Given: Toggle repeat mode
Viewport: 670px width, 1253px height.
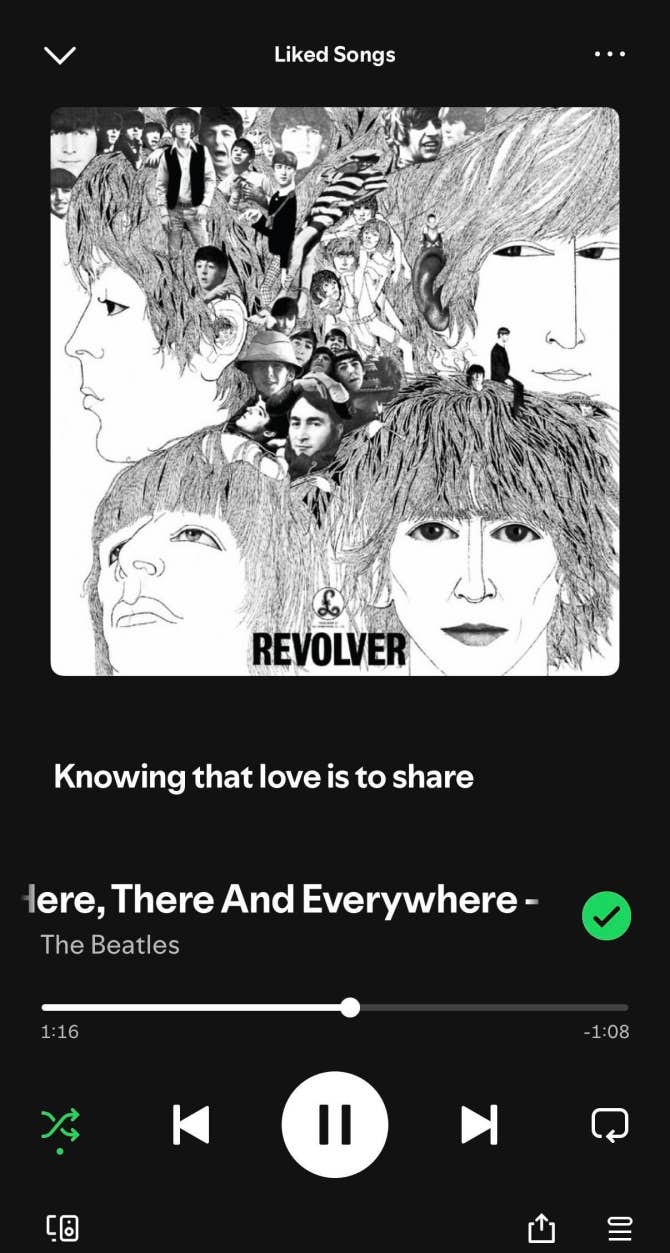Looking at the screenshot, I should pos(609,1125).
